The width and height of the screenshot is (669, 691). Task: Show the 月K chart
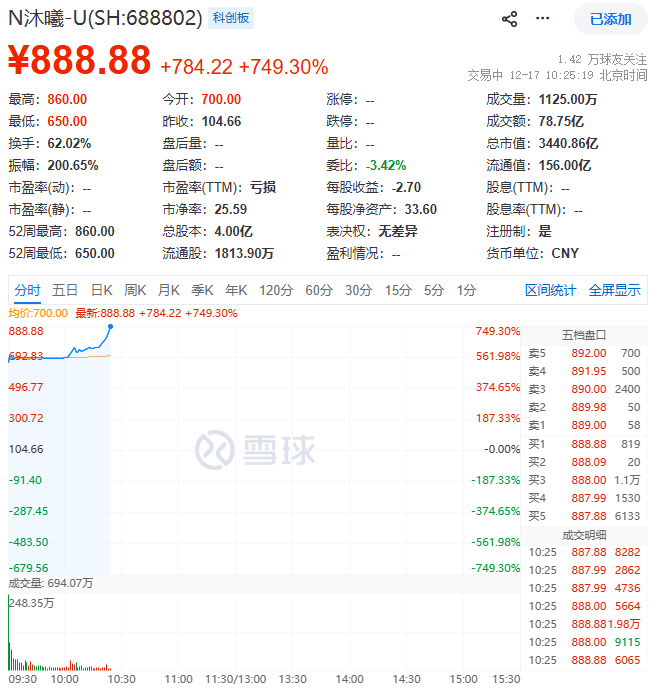[x=168, y=290]
